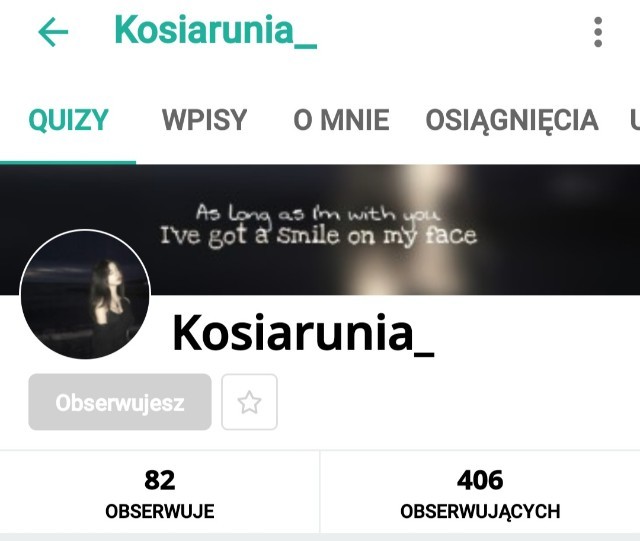
Task: View the 406 OBSERWUJĄCYCH list
Action: (x=480, y=493)
